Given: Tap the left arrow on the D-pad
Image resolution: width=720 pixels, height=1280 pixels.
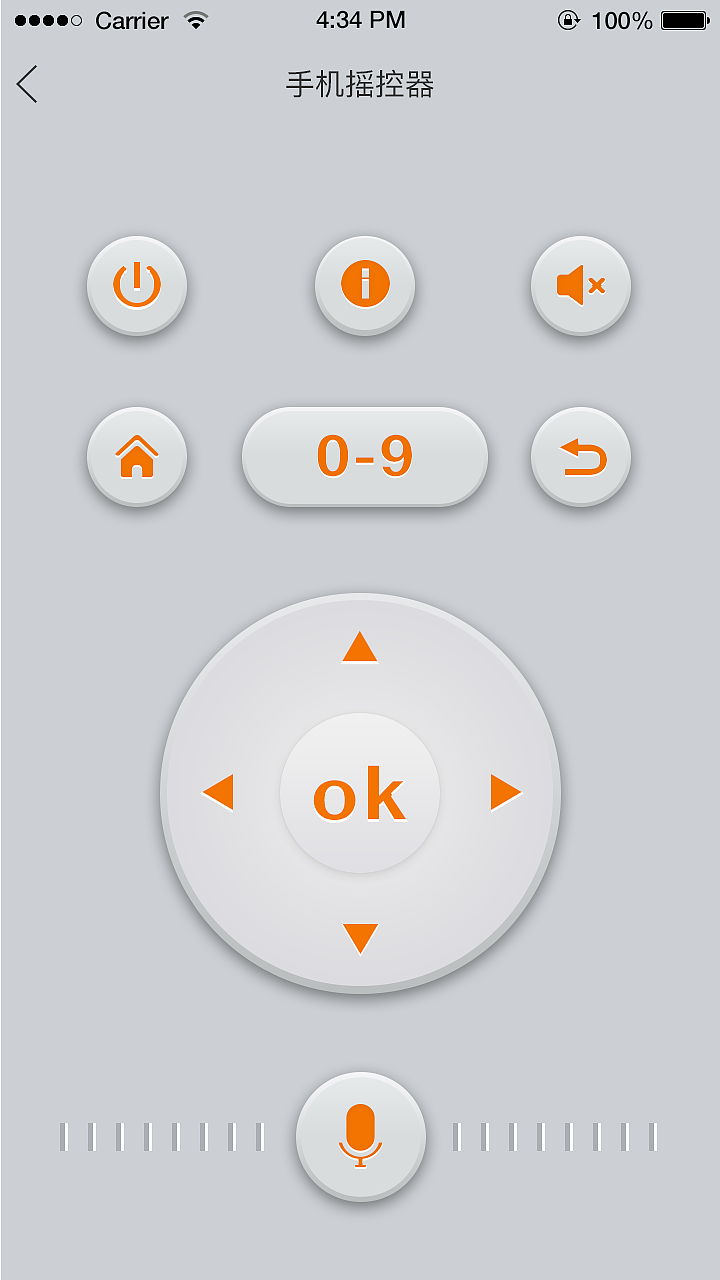Looking at the screenshot, I should tap(218, 792).
